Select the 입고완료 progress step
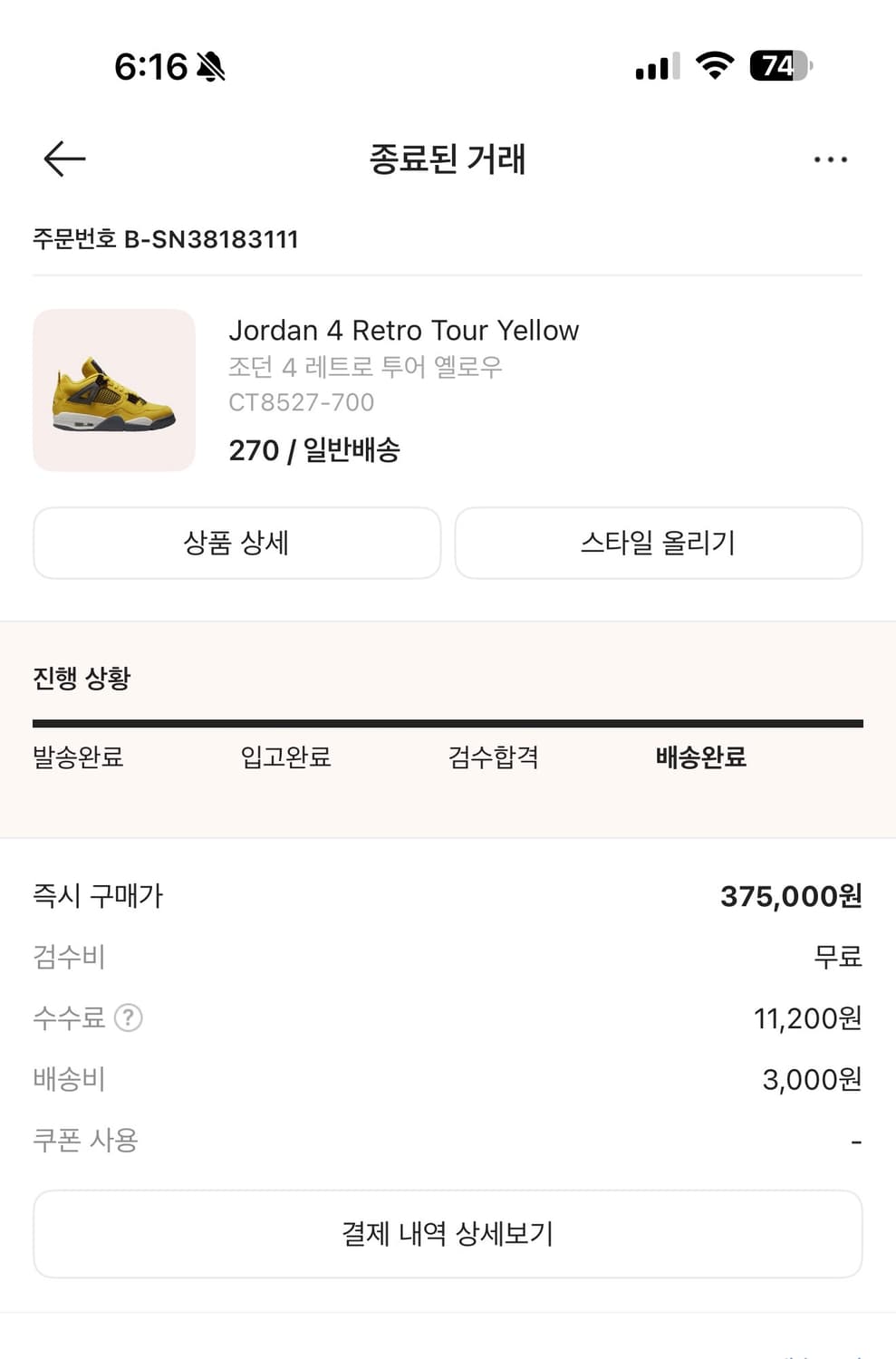 click(x=284, y=758)
